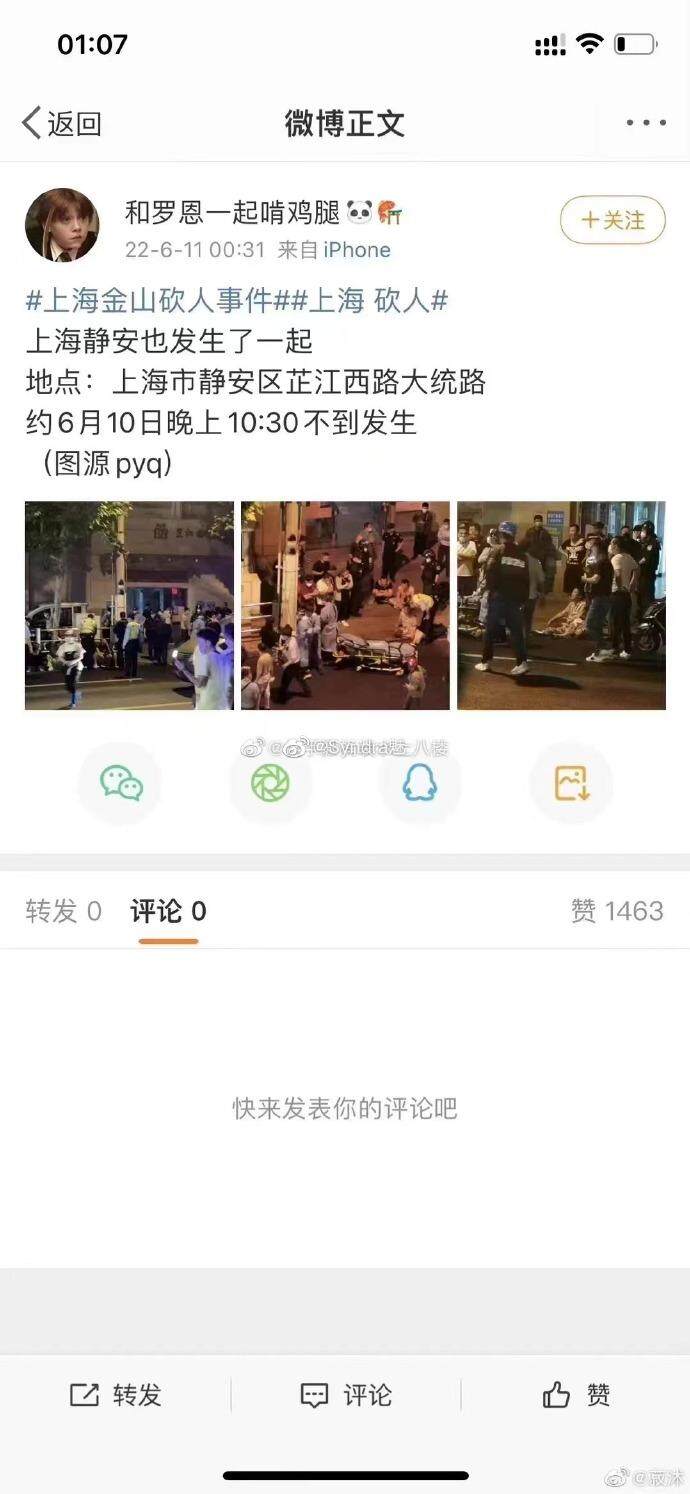Select the 评论 0 tab

(x=168, y=911)
